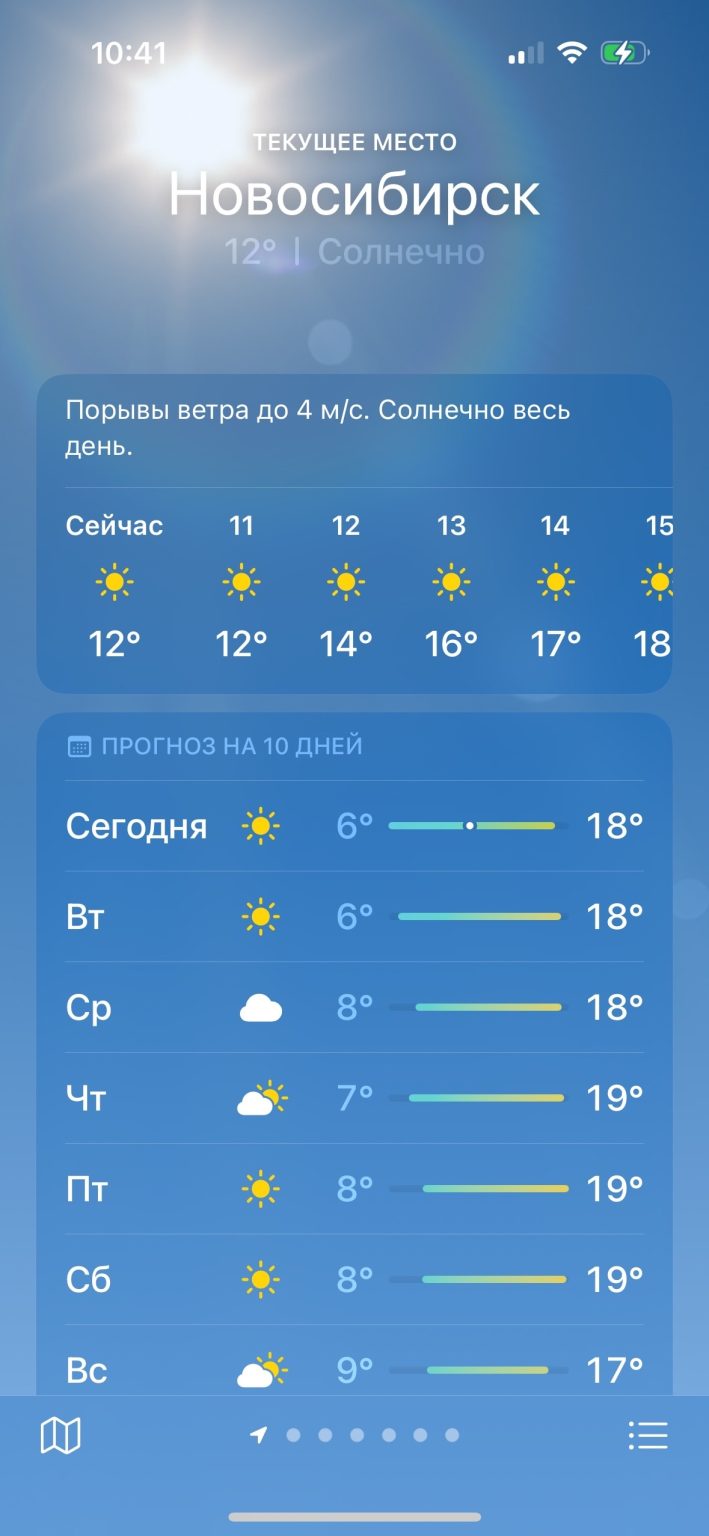Open the saved cities list
This screenshot has width=709, height=1536.
point(648,1436)
